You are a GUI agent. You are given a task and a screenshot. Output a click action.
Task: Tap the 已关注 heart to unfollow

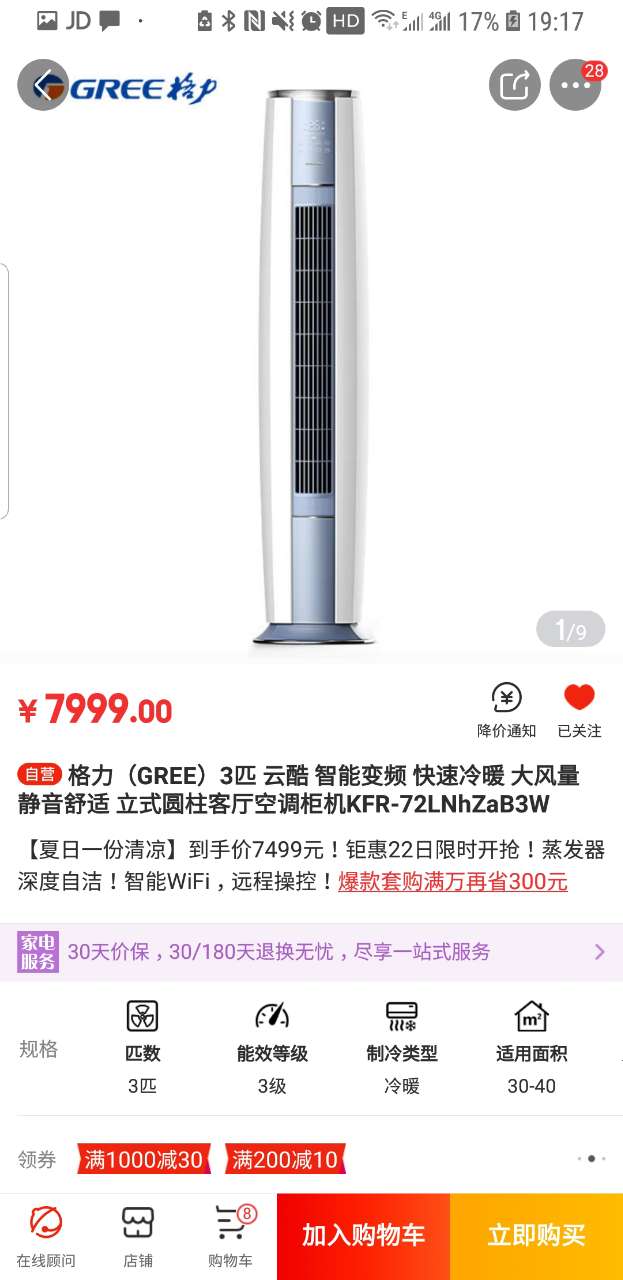click(579, 710)
